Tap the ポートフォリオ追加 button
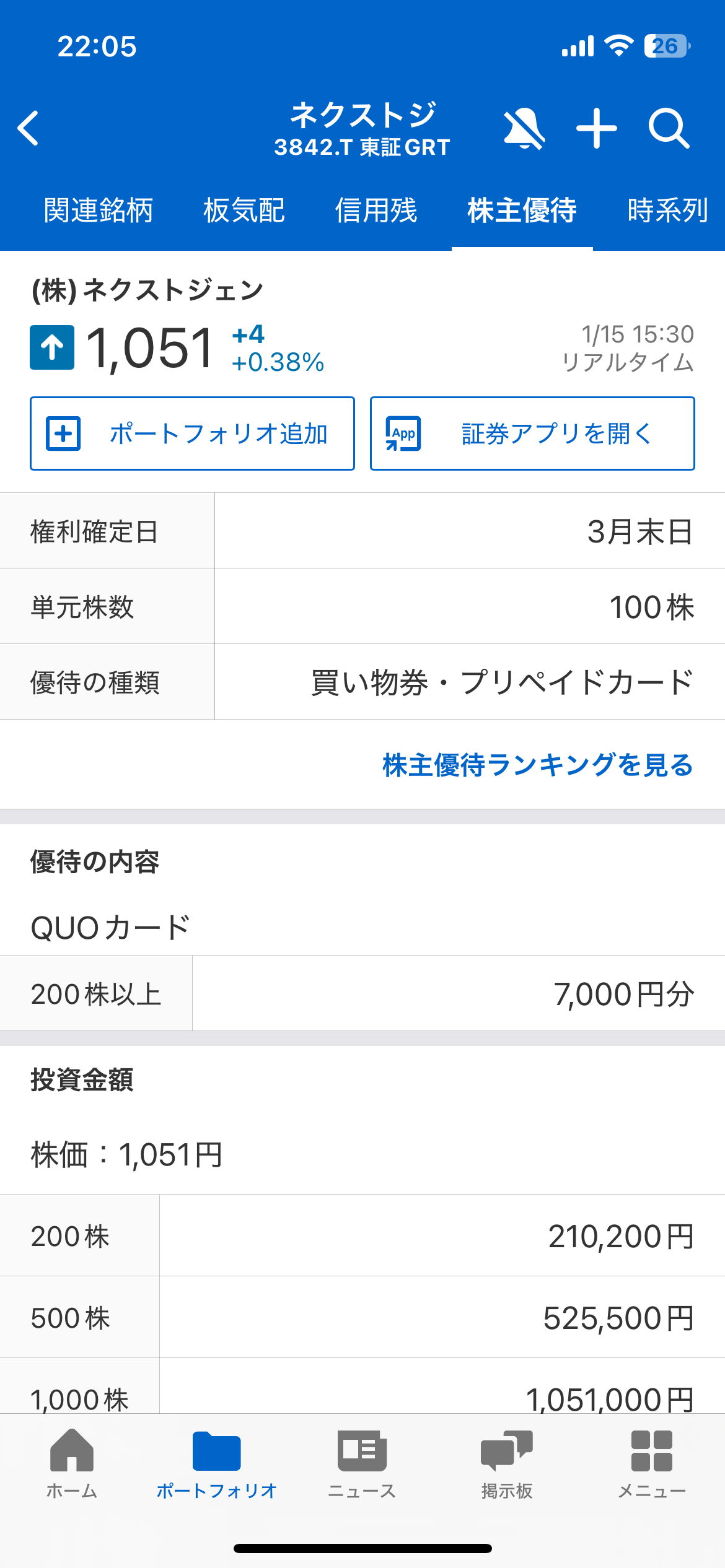 click(x=192, y=433)
